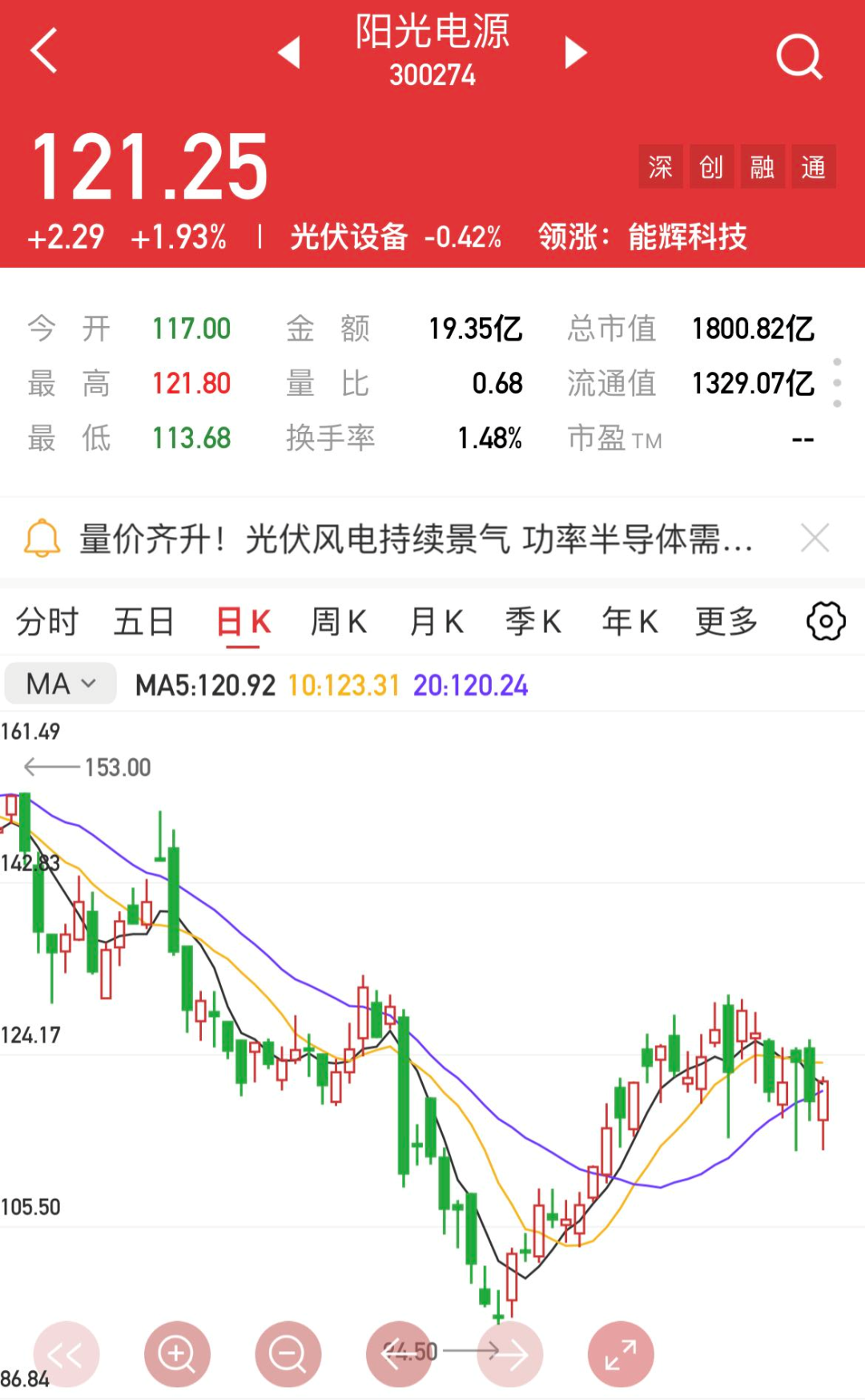Dismiss the 量价齐升 news banner
865x1400 pixels.
pyautogui.click(x=815, y=538)
